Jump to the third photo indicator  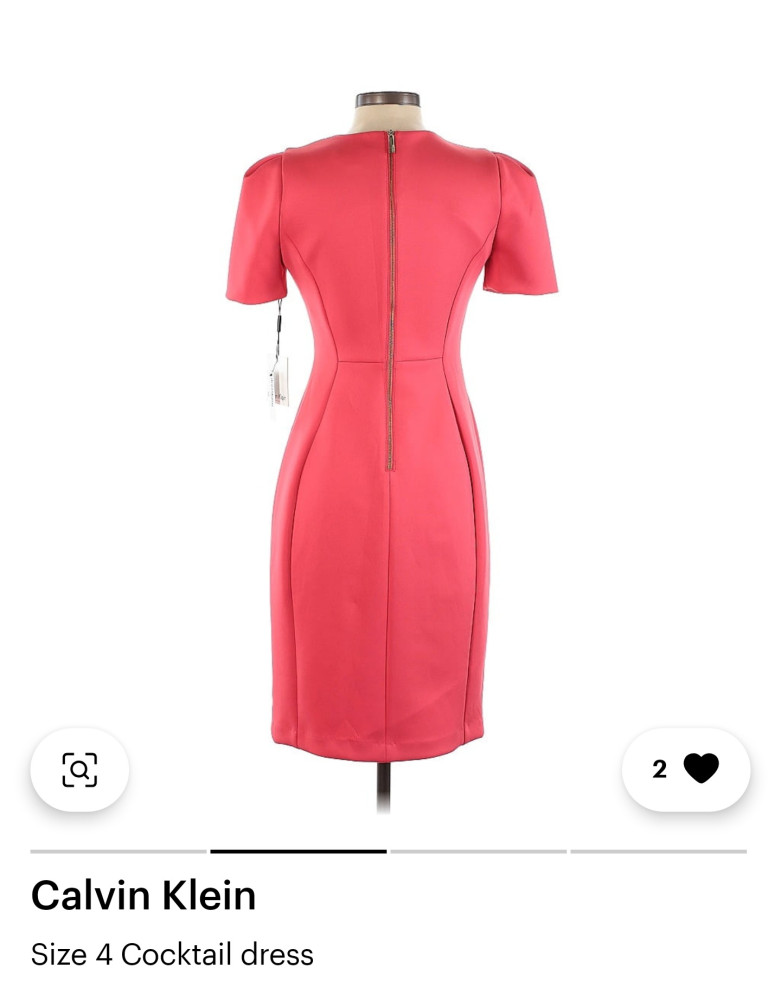click(478, 851)
